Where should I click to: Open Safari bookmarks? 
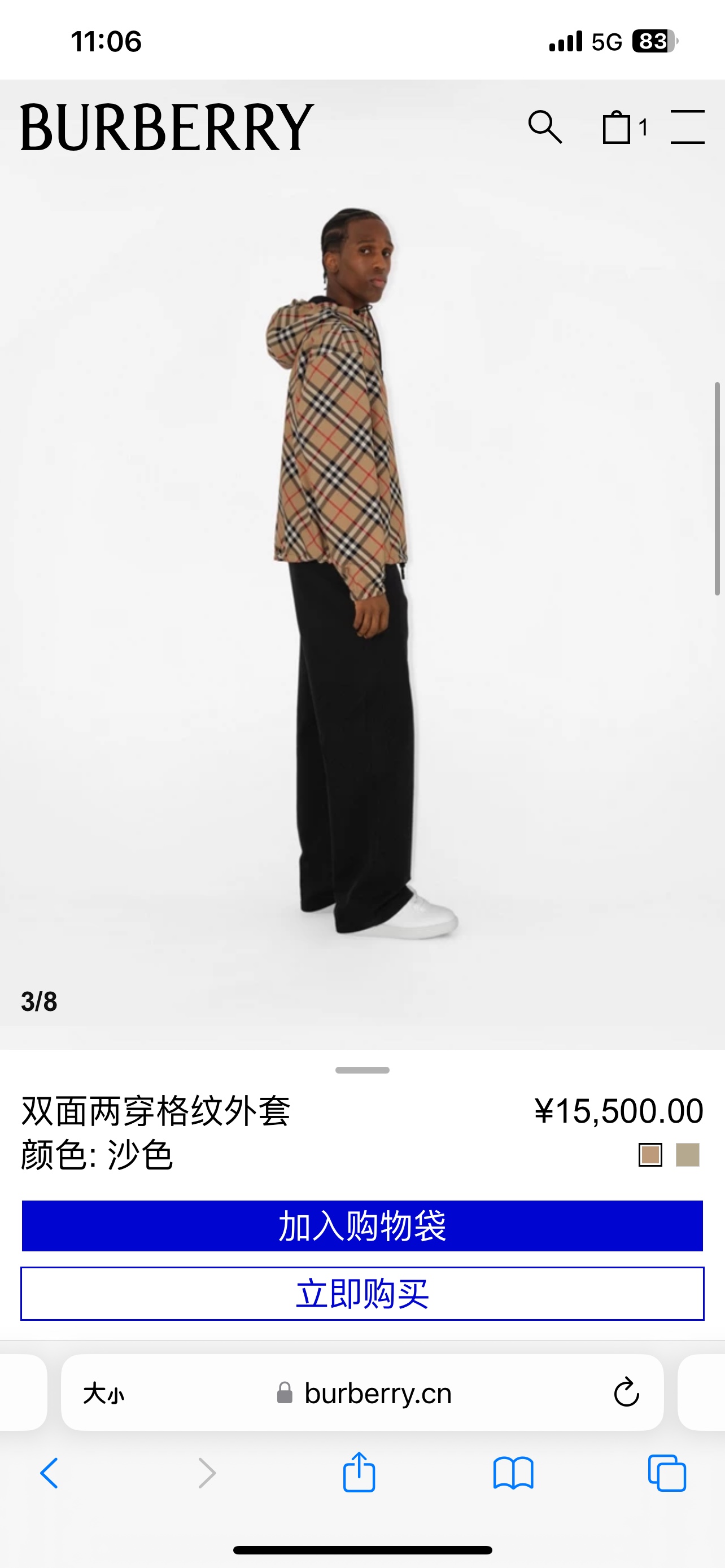click(513, 1473)
